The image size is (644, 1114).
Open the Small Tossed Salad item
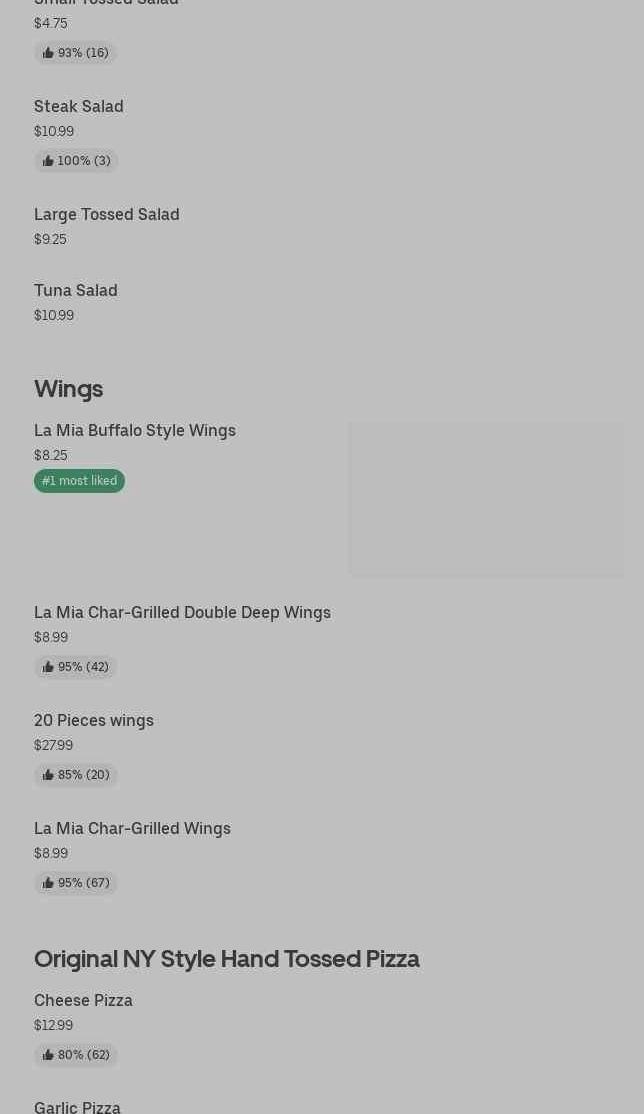106,5
